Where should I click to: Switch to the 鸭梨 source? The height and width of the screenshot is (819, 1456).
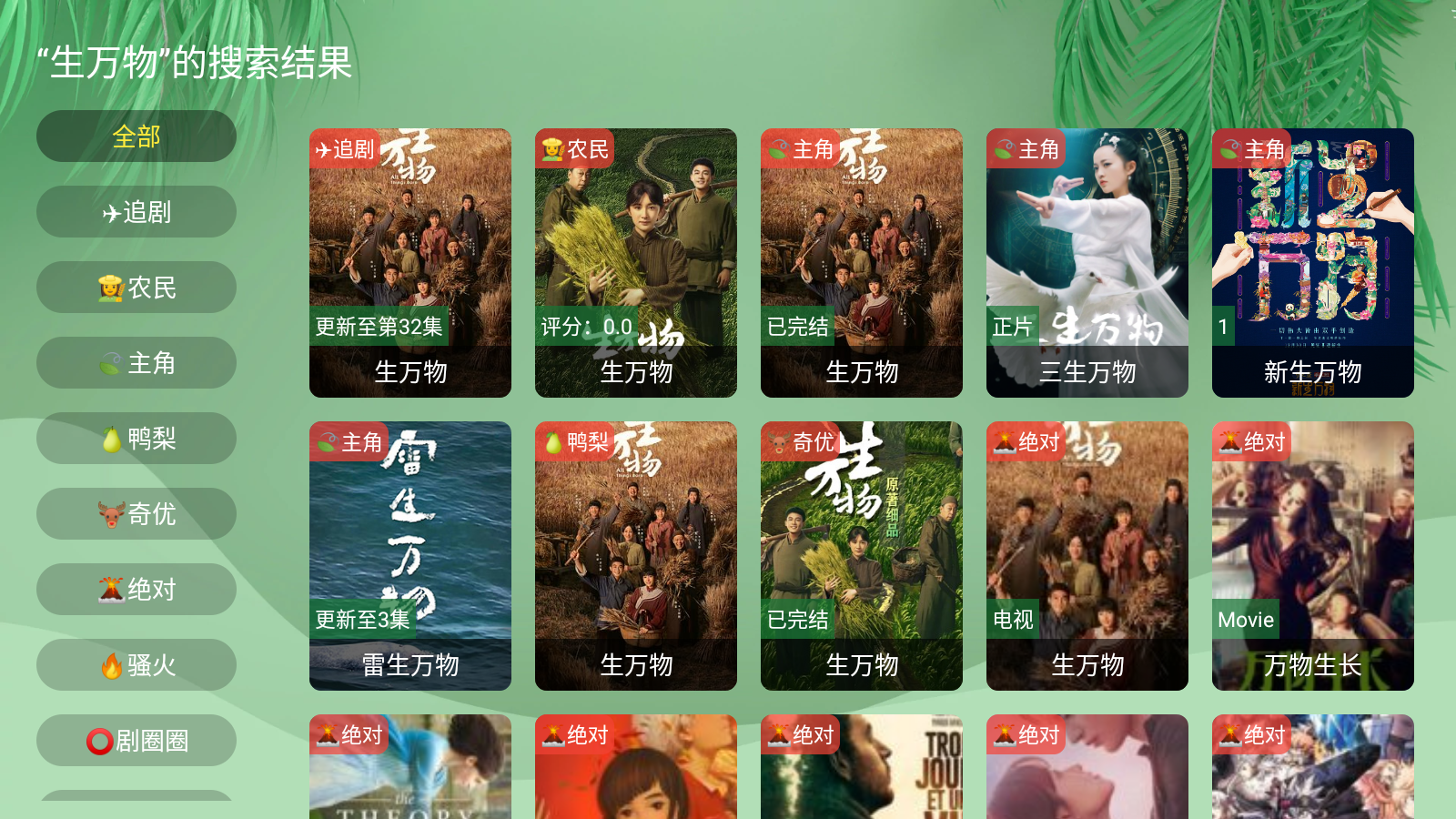click(x=136, y=439)
